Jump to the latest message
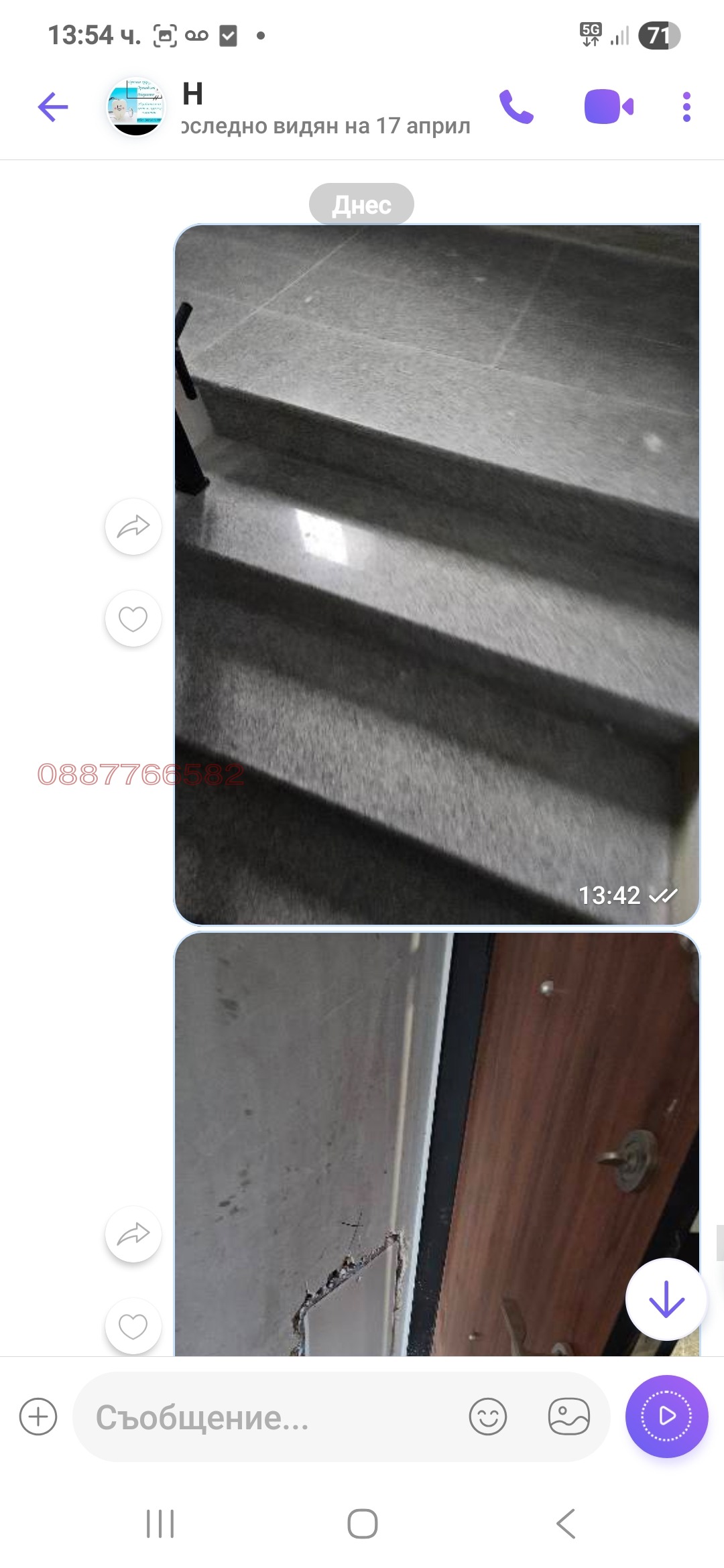The height and width of the screenshot is (1568, 724). coord(666,1299)
